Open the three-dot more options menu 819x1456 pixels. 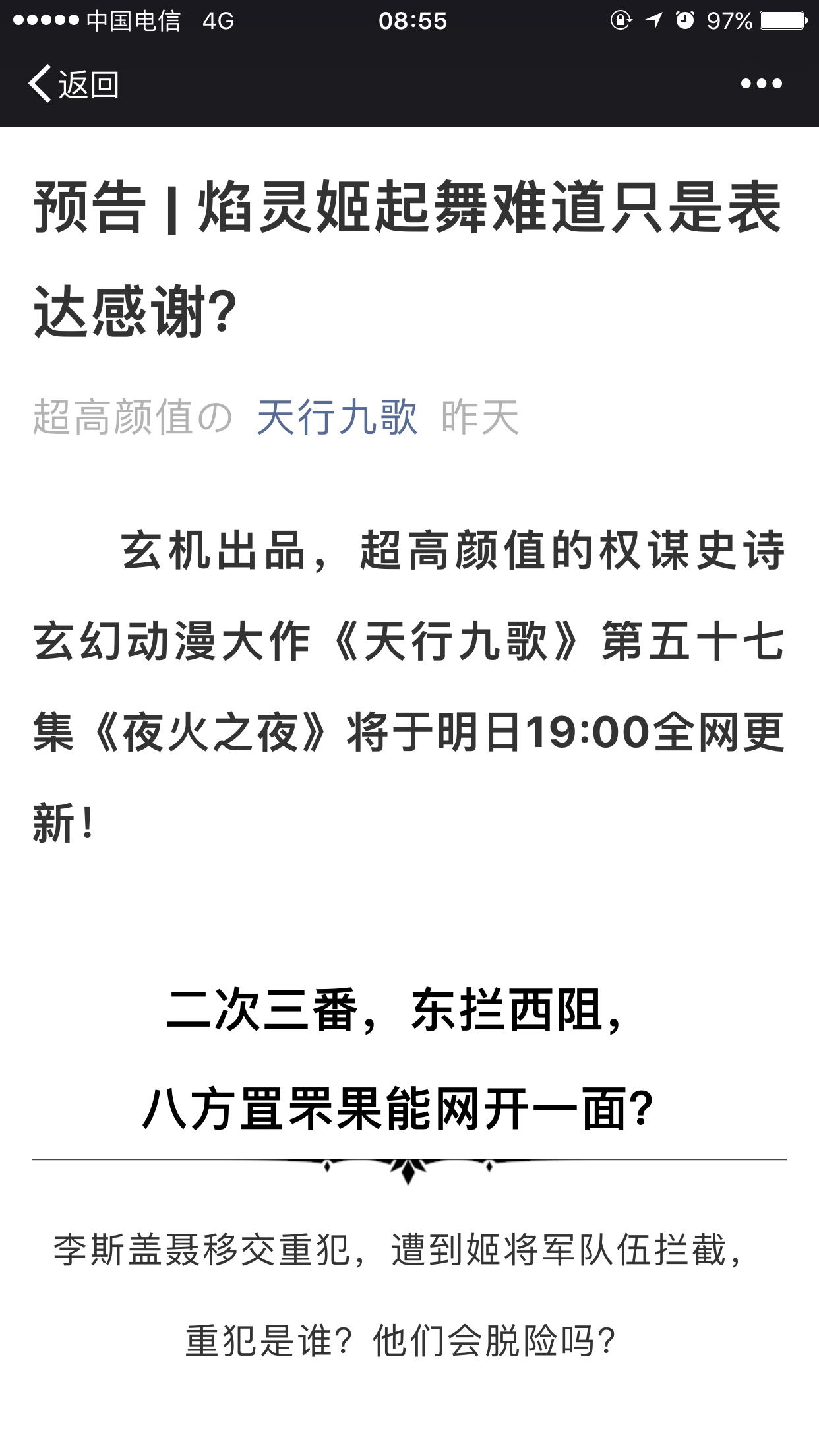coord(761,84)
